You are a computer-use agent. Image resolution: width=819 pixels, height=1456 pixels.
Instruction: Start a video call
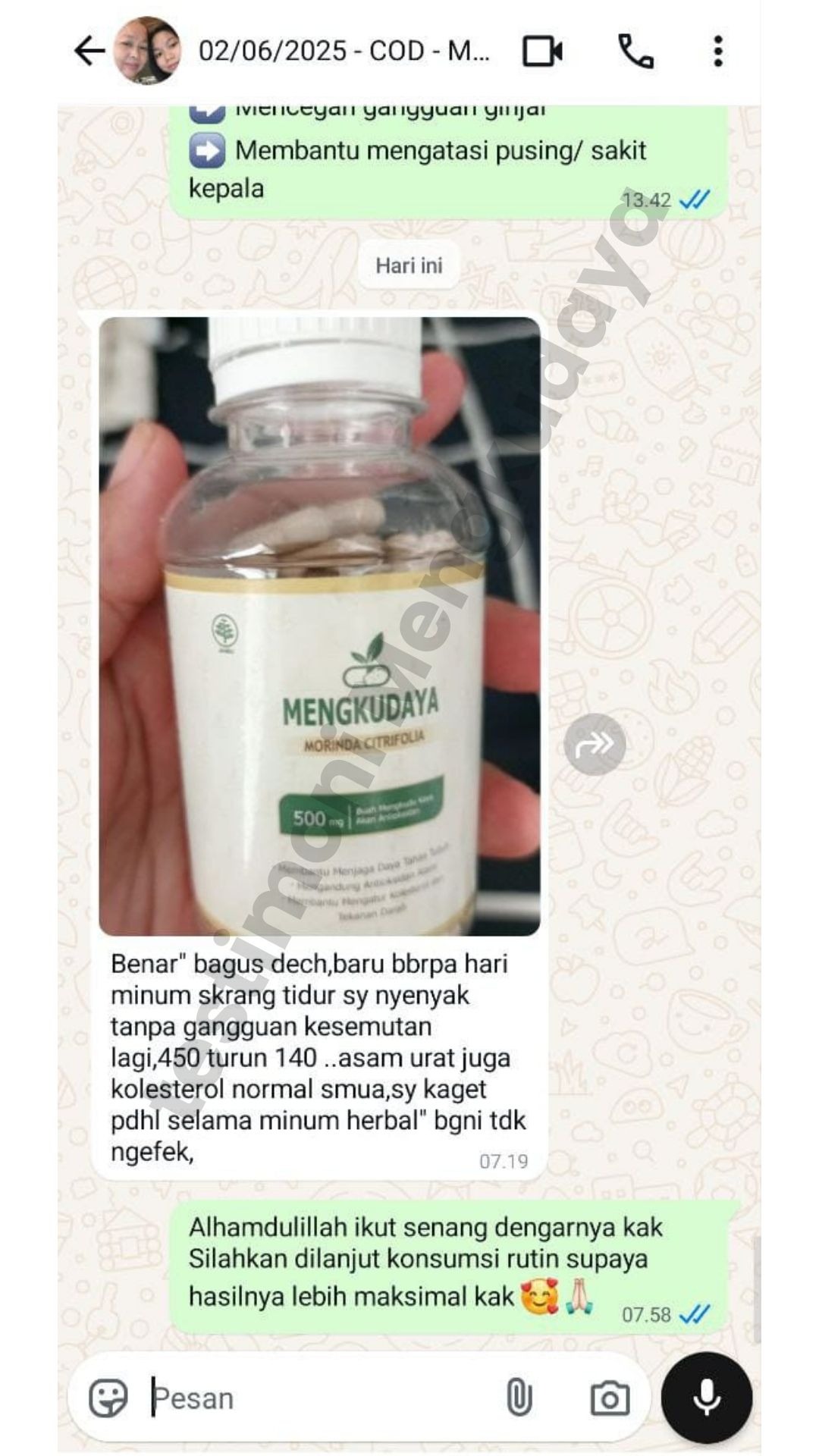point(543,52)
